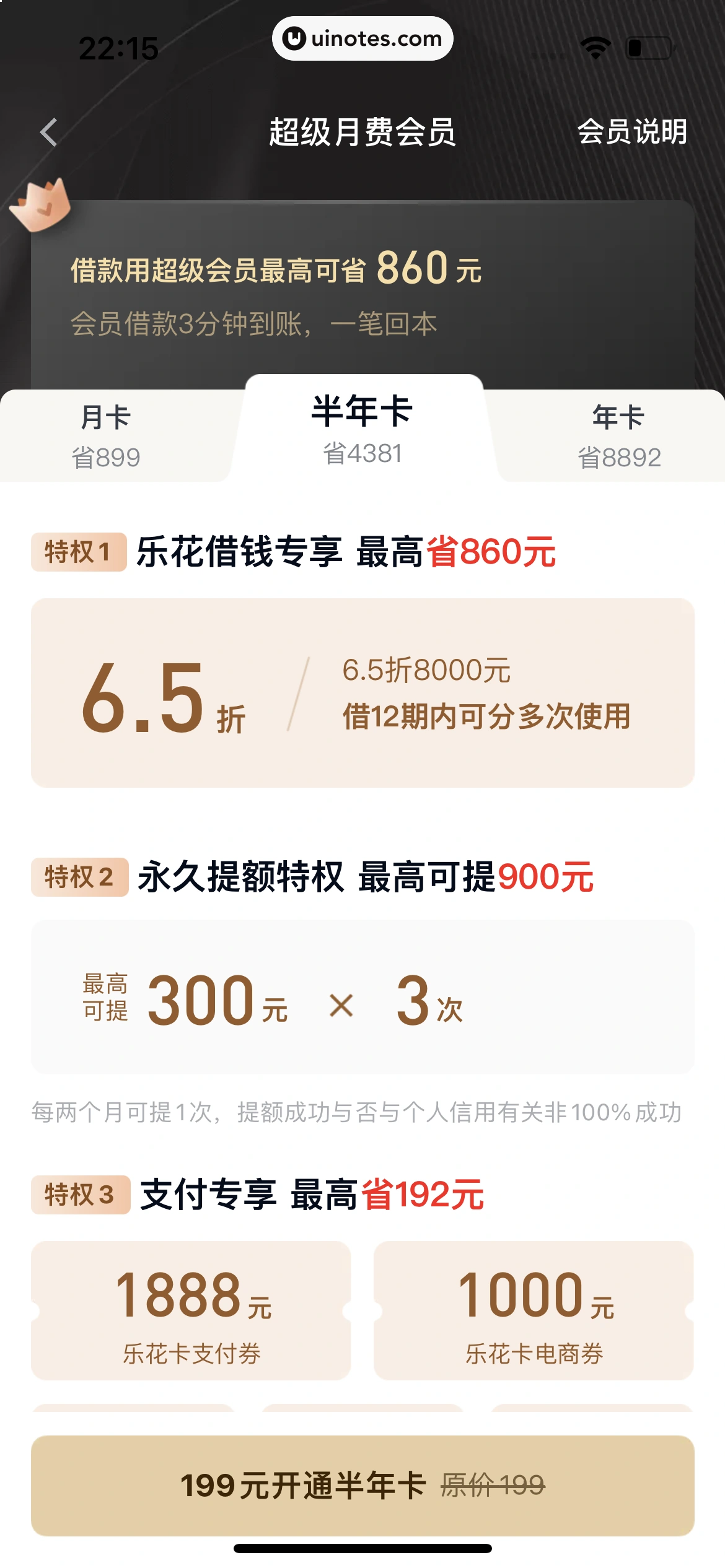Open the 1888元 乐花卡支付券 coupon
This screenshot has height=1568, width=725.
191,1310
